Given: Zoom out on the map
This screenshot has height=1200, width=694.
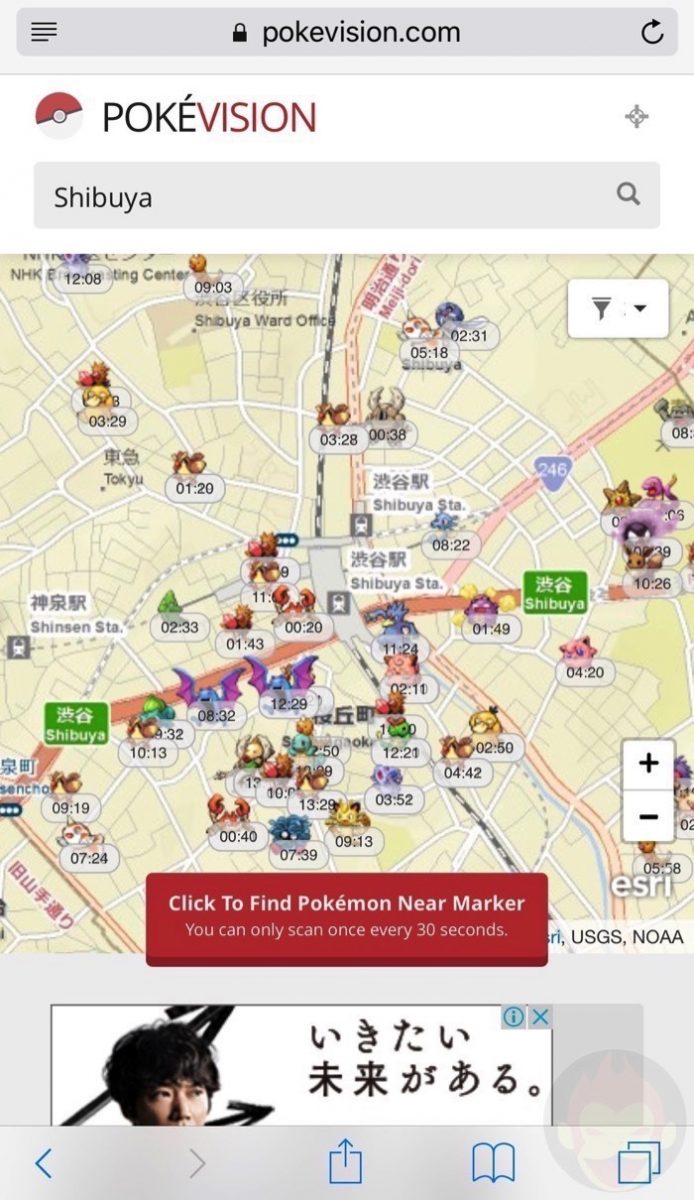Looking at the screenshot, I should click(x=648, y=816).
